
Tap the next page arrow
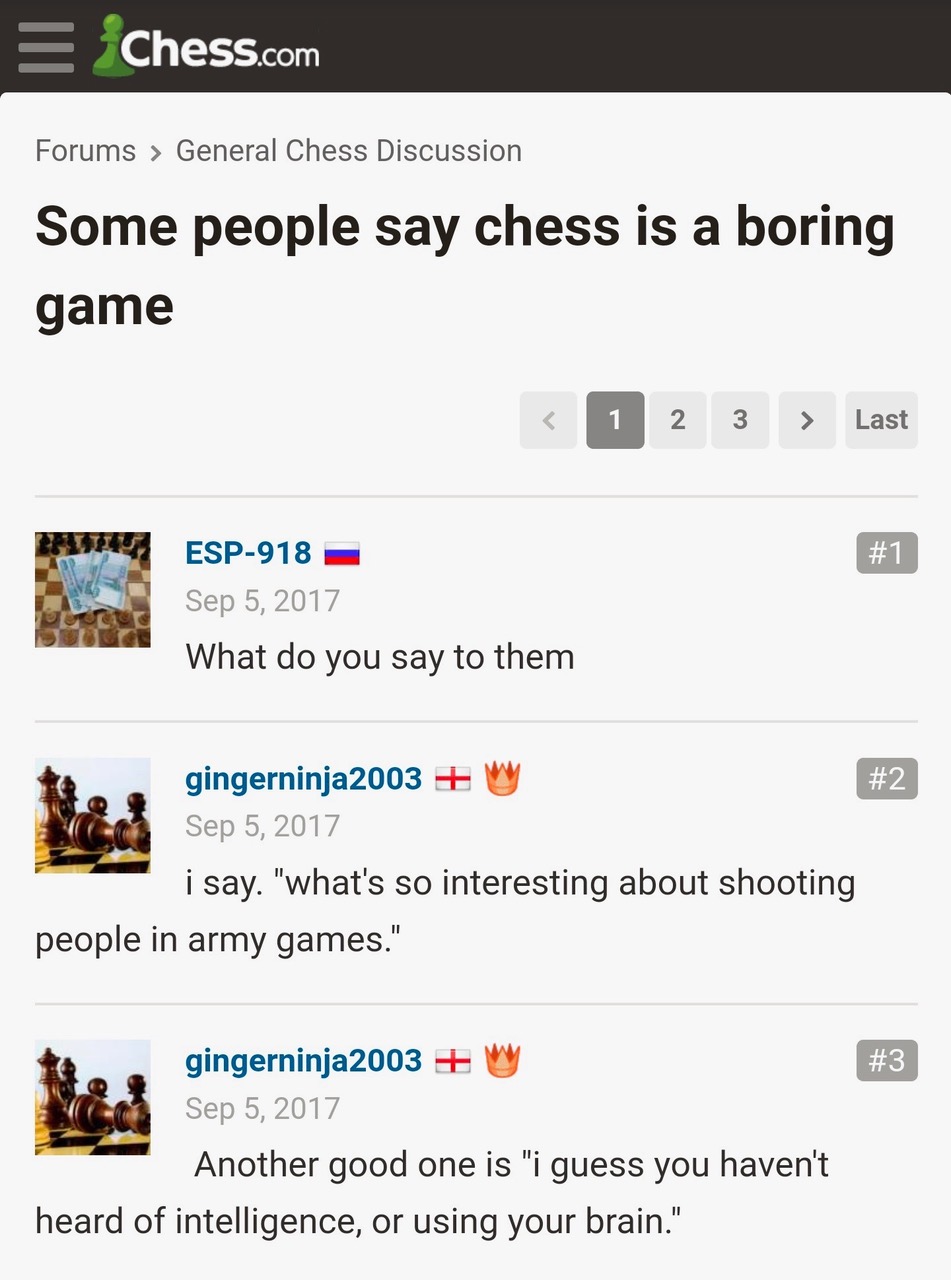[x=806, y=420]
